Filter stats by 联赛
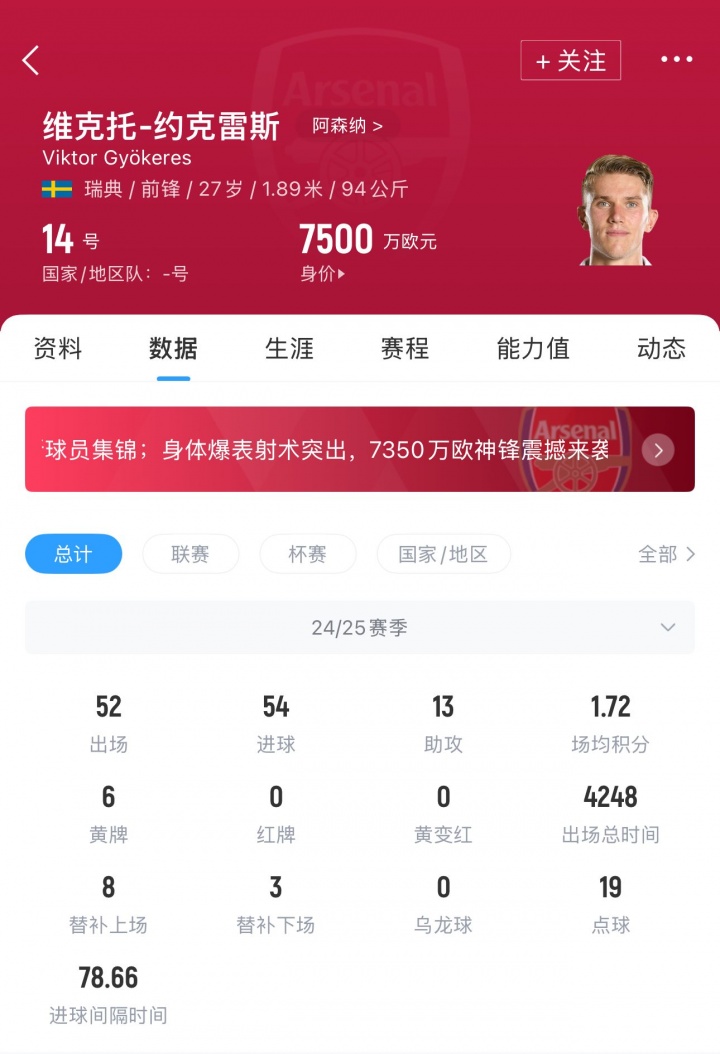Viewport: 720px width, 1054px height. point(190,554)
